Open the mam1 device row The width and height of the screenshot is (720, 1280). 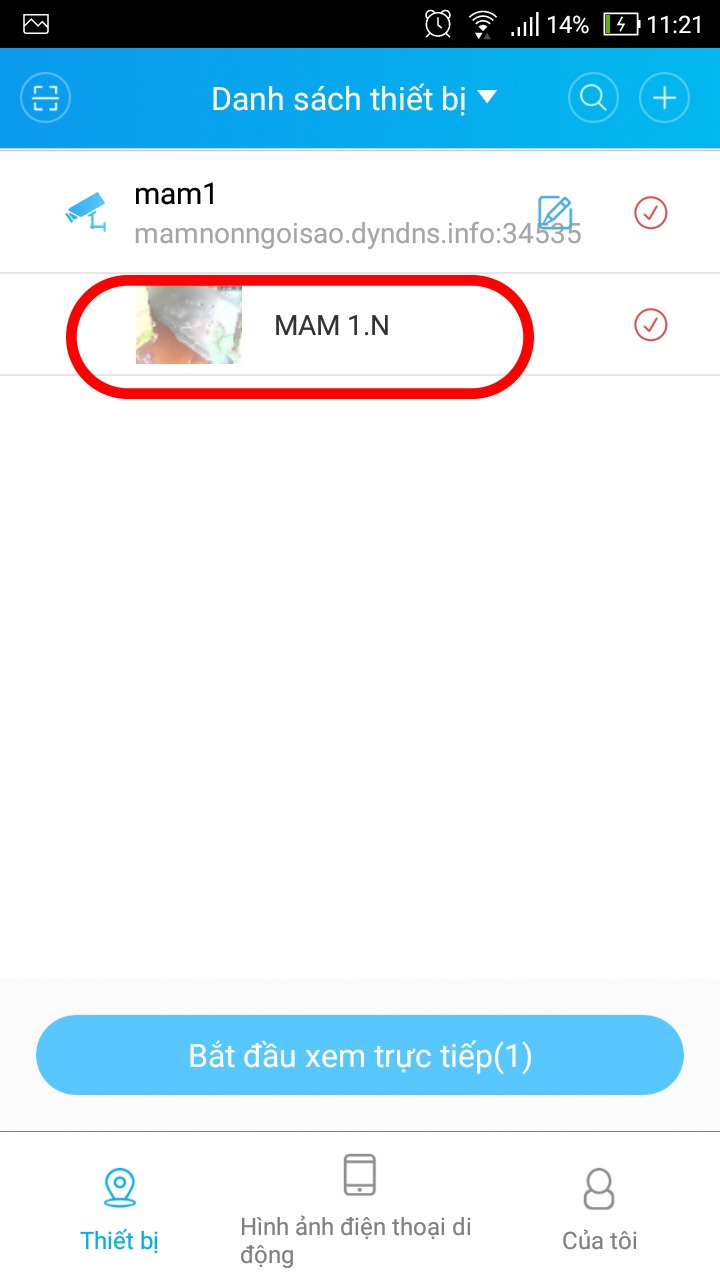pyautogui.click(x=360, y=213)
